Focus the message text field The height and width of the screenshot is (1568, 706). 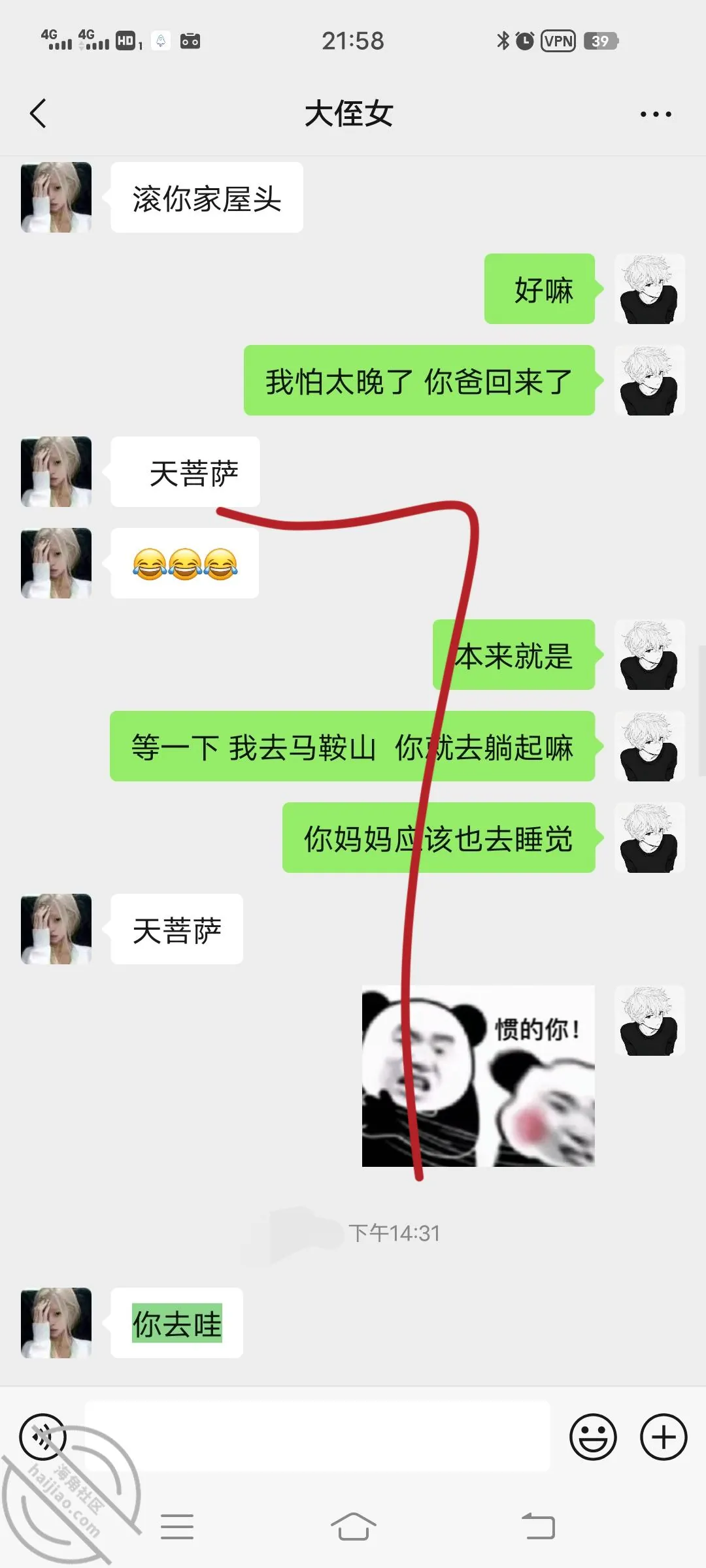[318, 1437]
